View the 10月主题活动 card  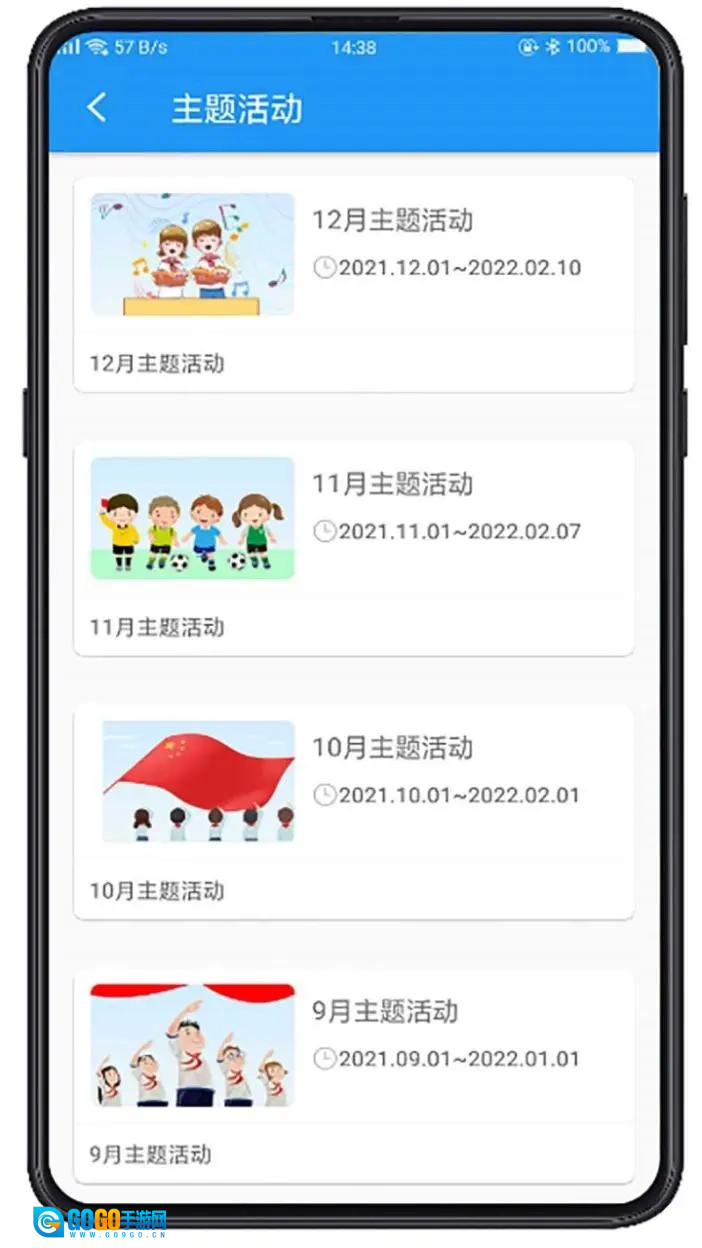[x=353, y=811]
